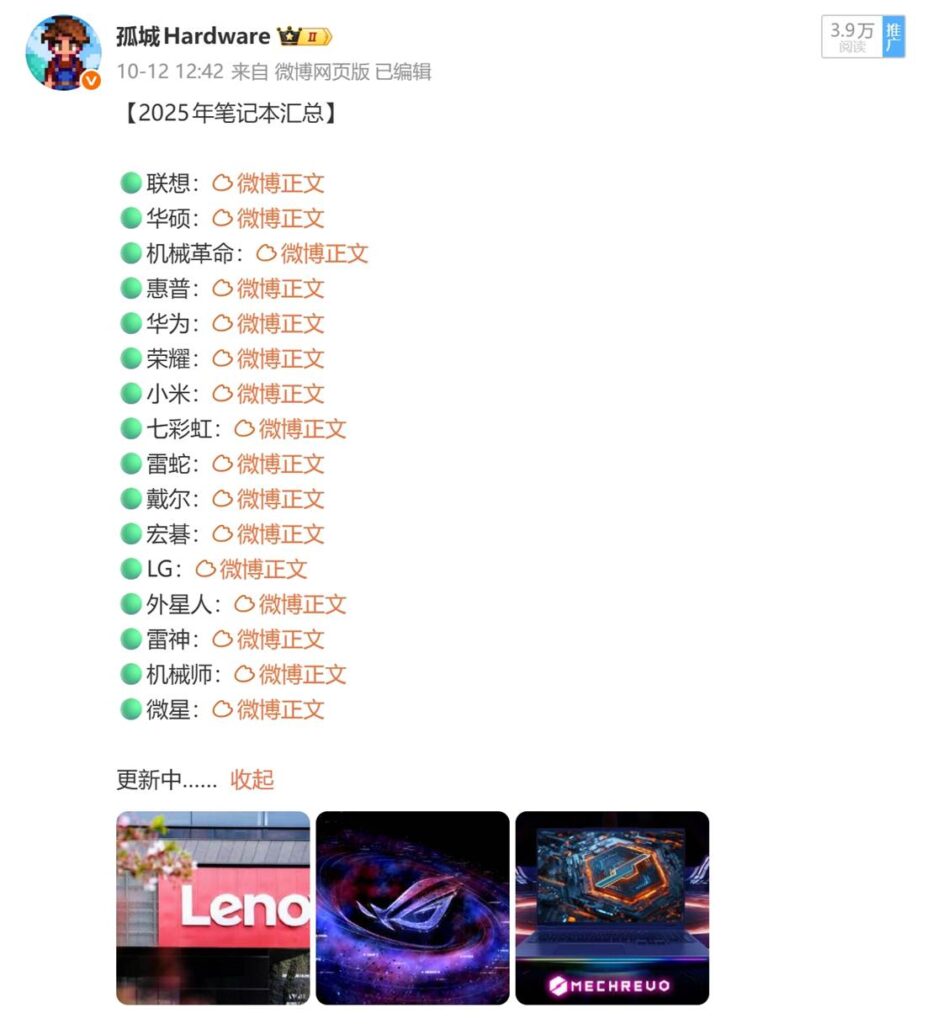
Task: View the 微博正文 link for 华为
Action: click(x=269, y=324)
